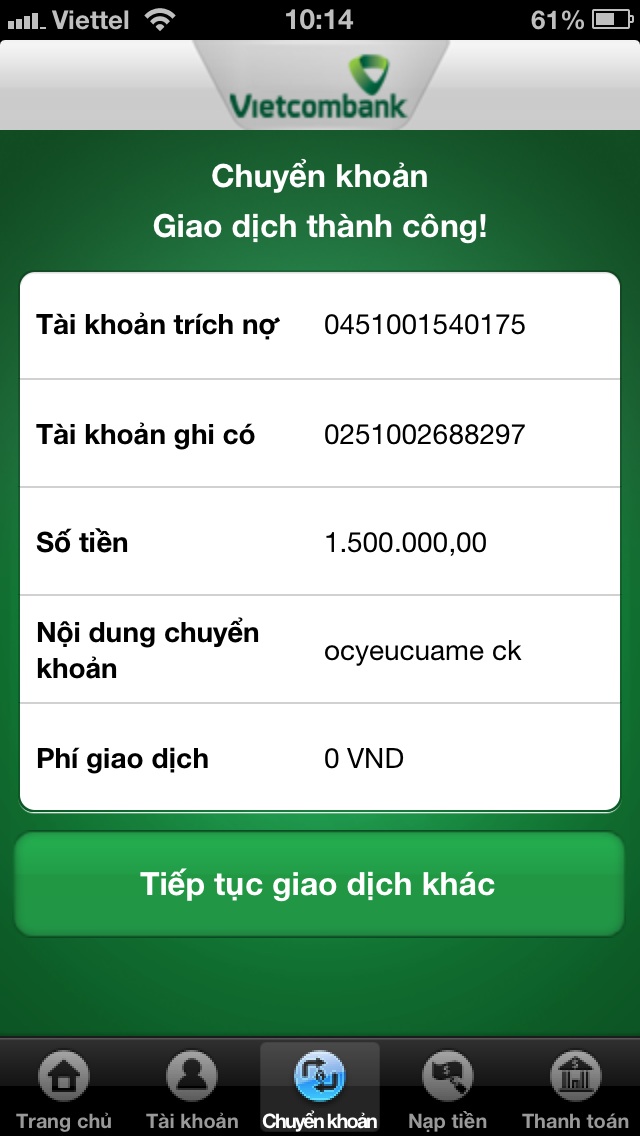Switch to the Tài khoản tab
The image size is (640, 1136).
coord(192,1088)
